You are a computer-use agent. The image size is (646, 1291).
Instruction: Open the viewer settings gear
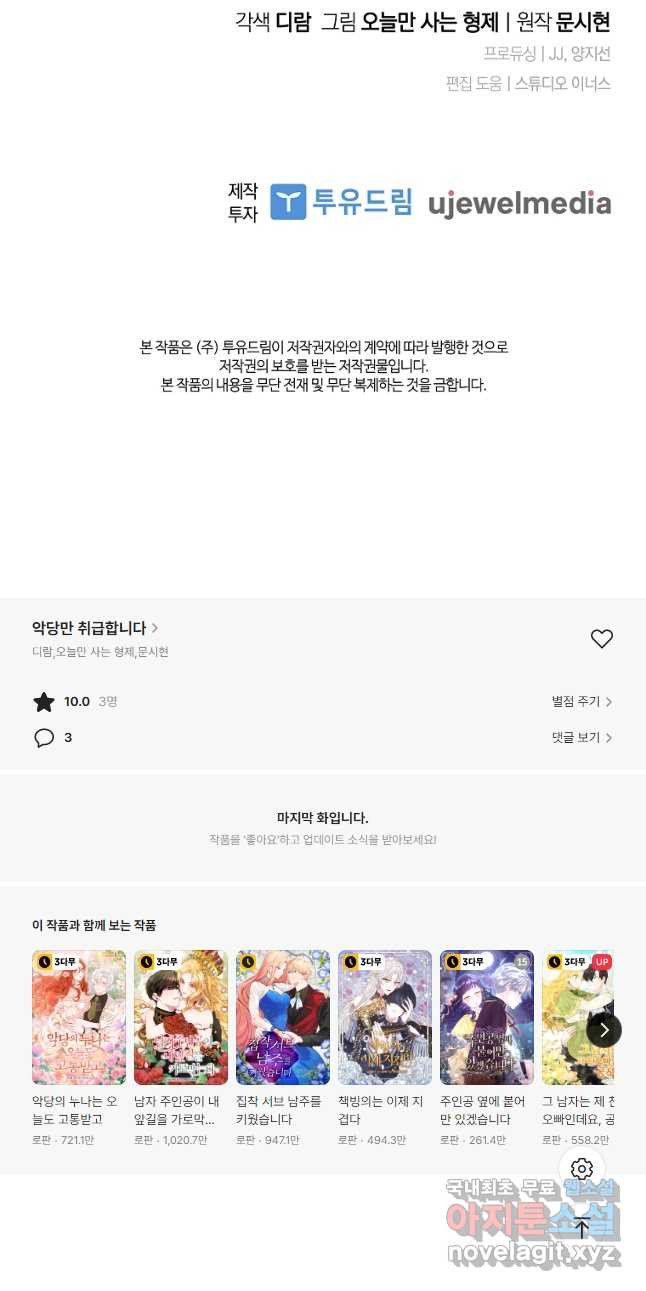tap(582, 1169)
